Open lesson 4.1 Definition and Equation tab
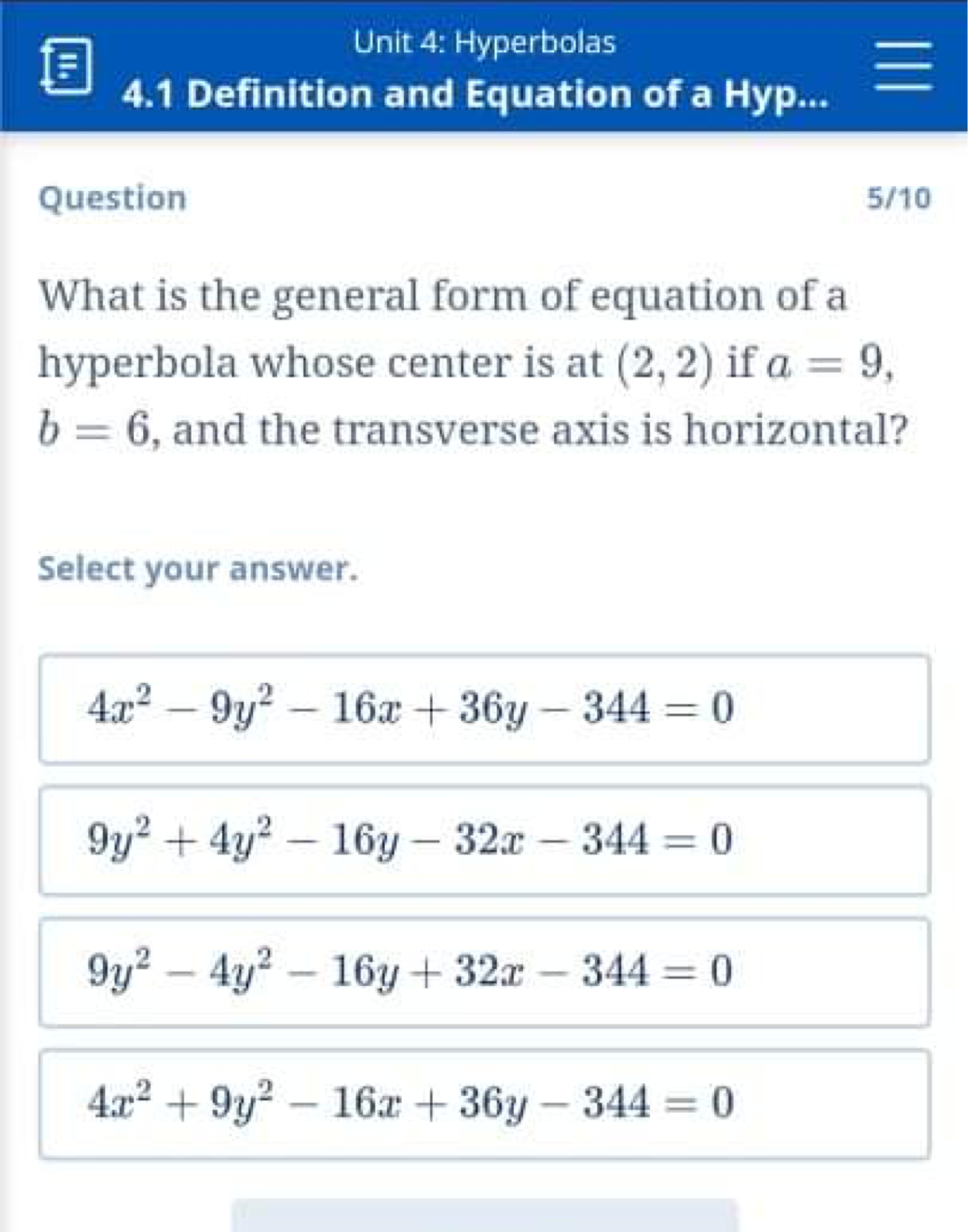Screen dimensions: 968x1232 click(x=476, y=94)
